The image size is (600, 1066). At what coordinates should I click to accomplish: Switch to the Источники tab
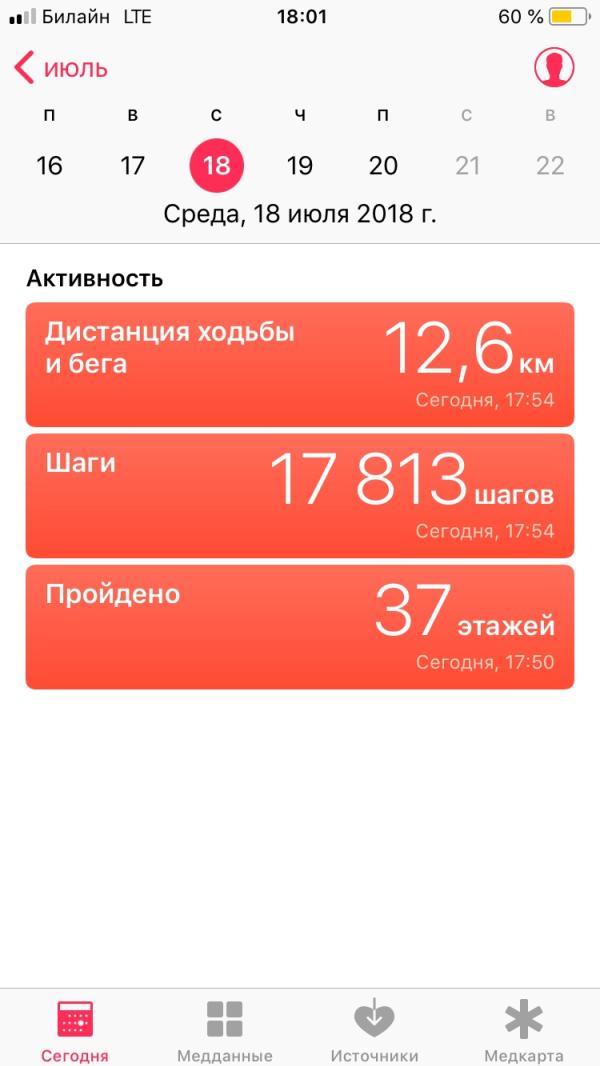click(x=375, y=1029)
